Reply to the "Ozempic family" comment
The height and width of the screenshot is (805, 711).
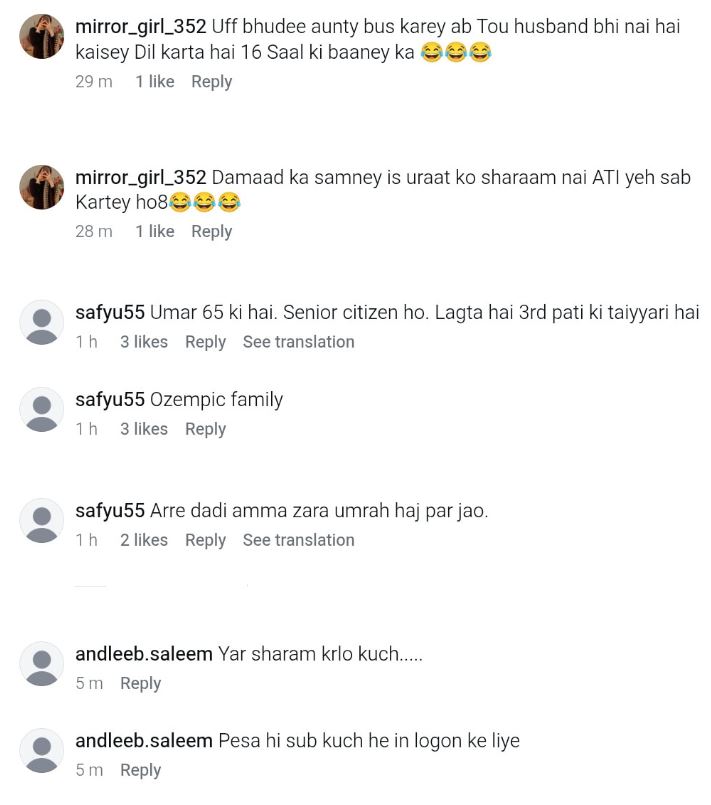(205, 429)
